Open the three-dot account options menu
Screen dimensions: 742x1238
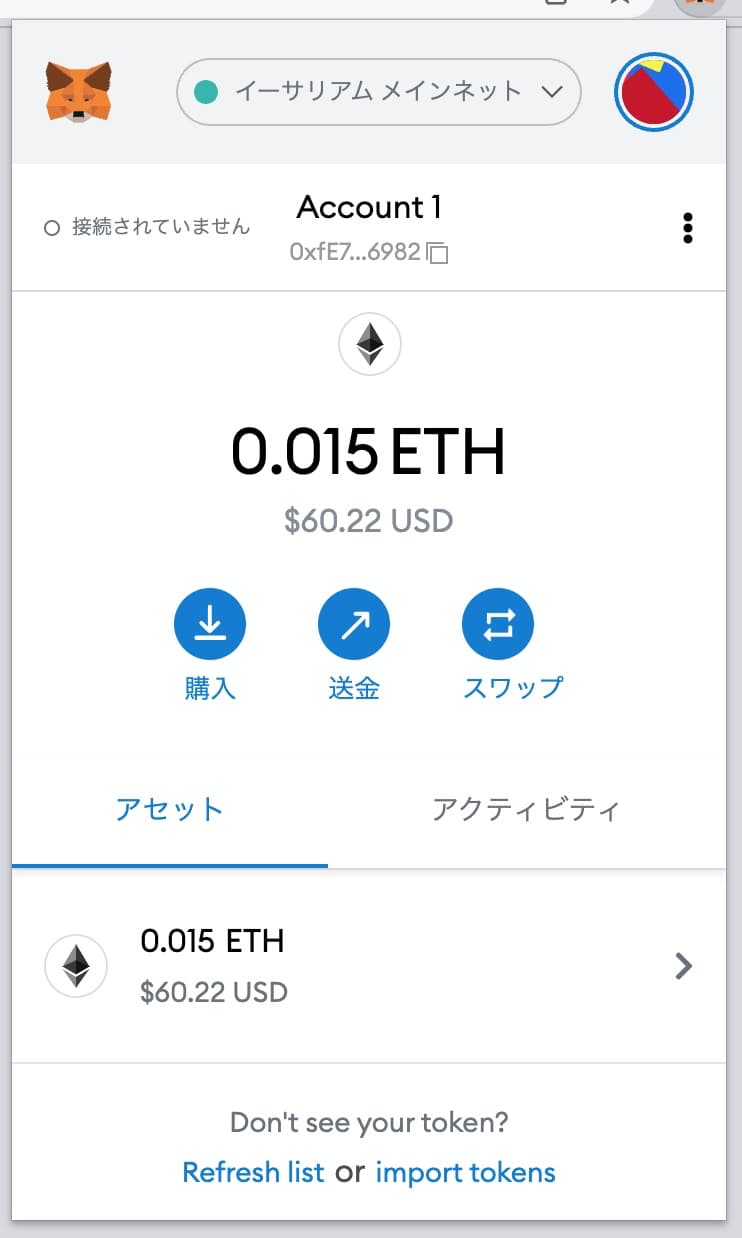pyautogui.click(x=687, y=228)
